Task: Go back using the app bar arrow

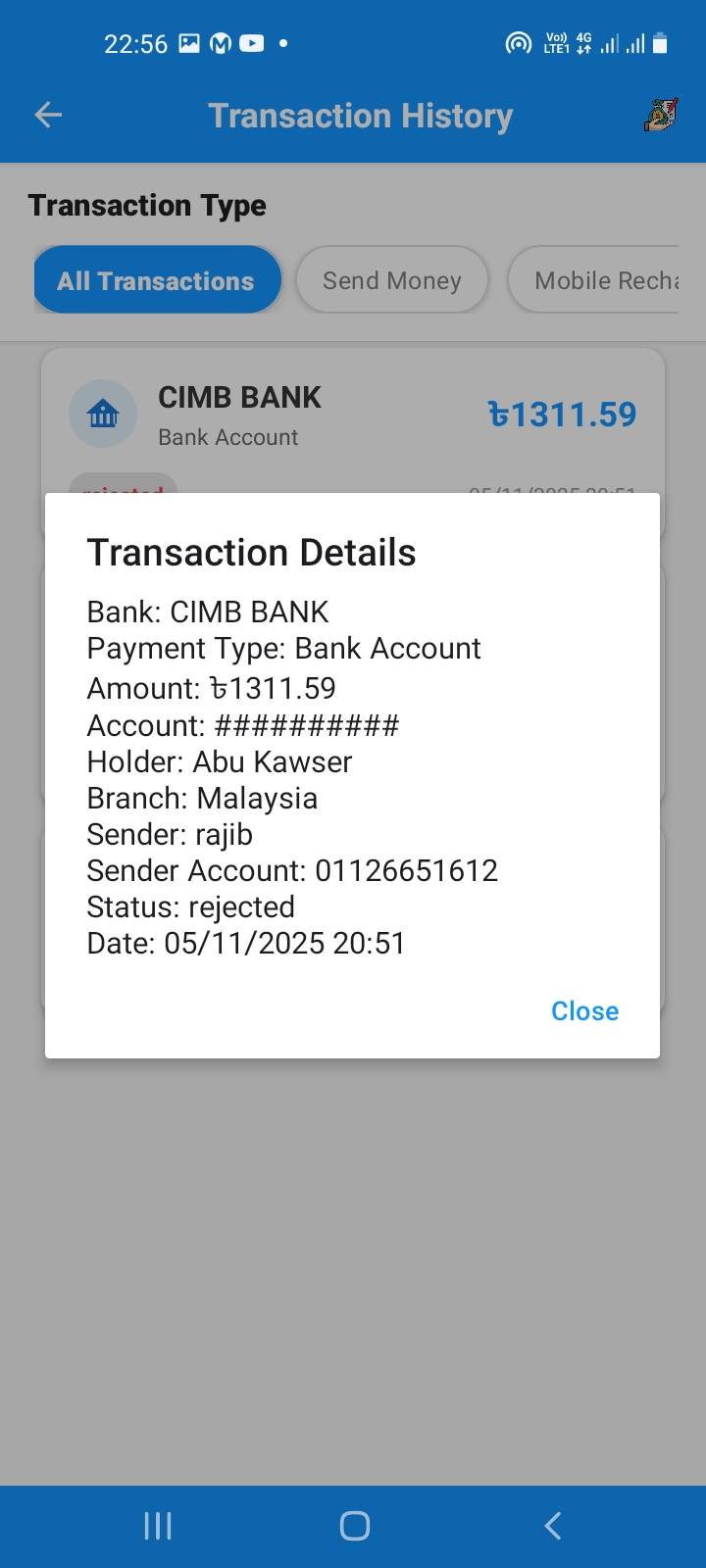Action: (x=48, y=116)
